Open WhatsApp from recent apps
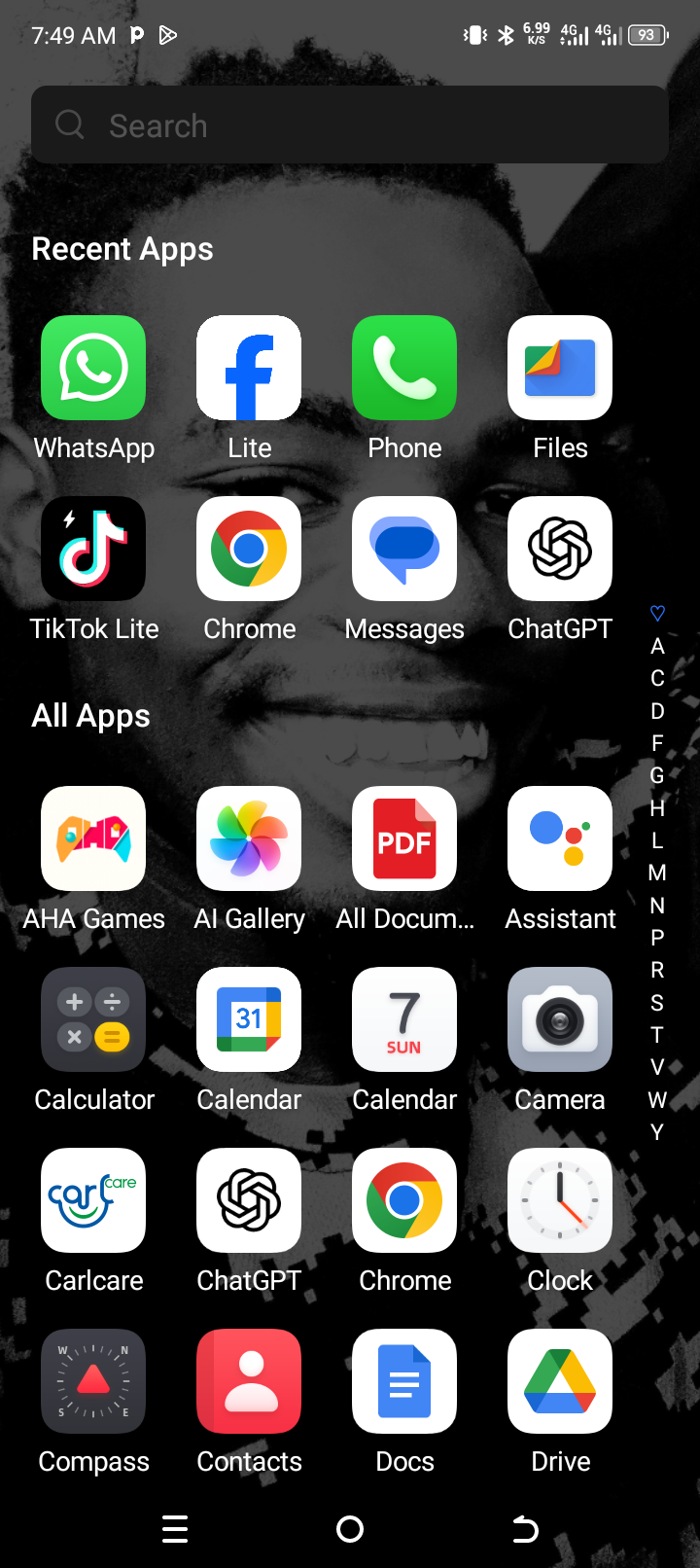This screenshot has height=1568, width=700. coord(93,368)
